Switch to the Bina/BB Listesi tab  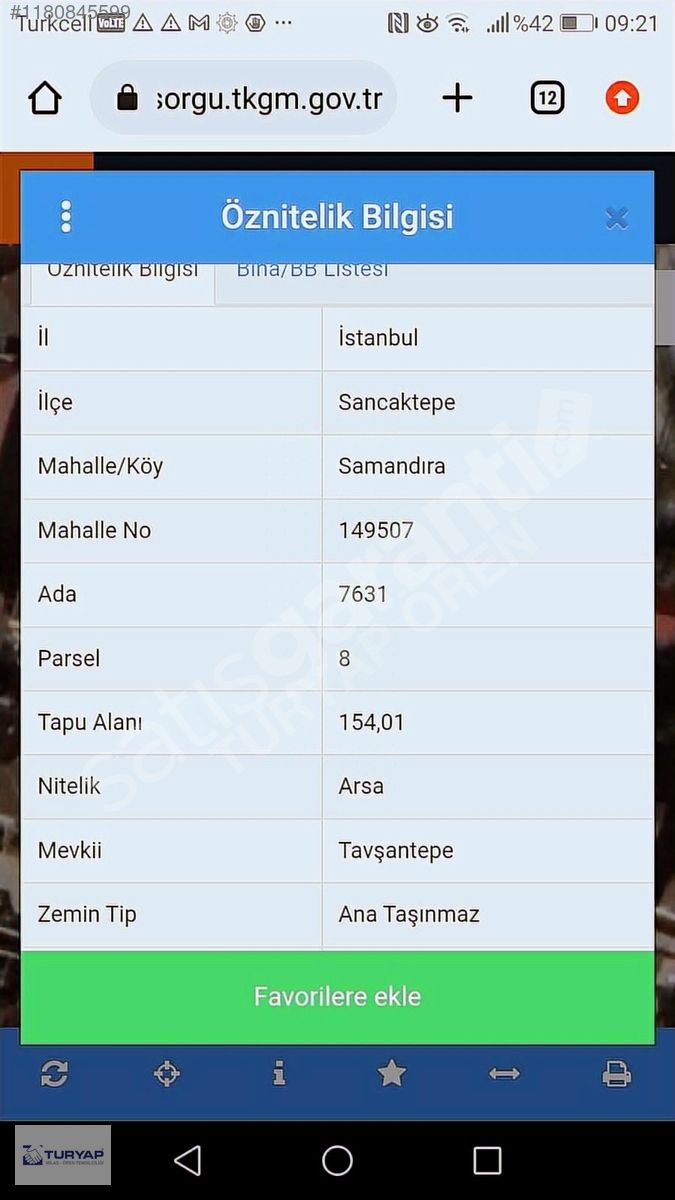312,270
